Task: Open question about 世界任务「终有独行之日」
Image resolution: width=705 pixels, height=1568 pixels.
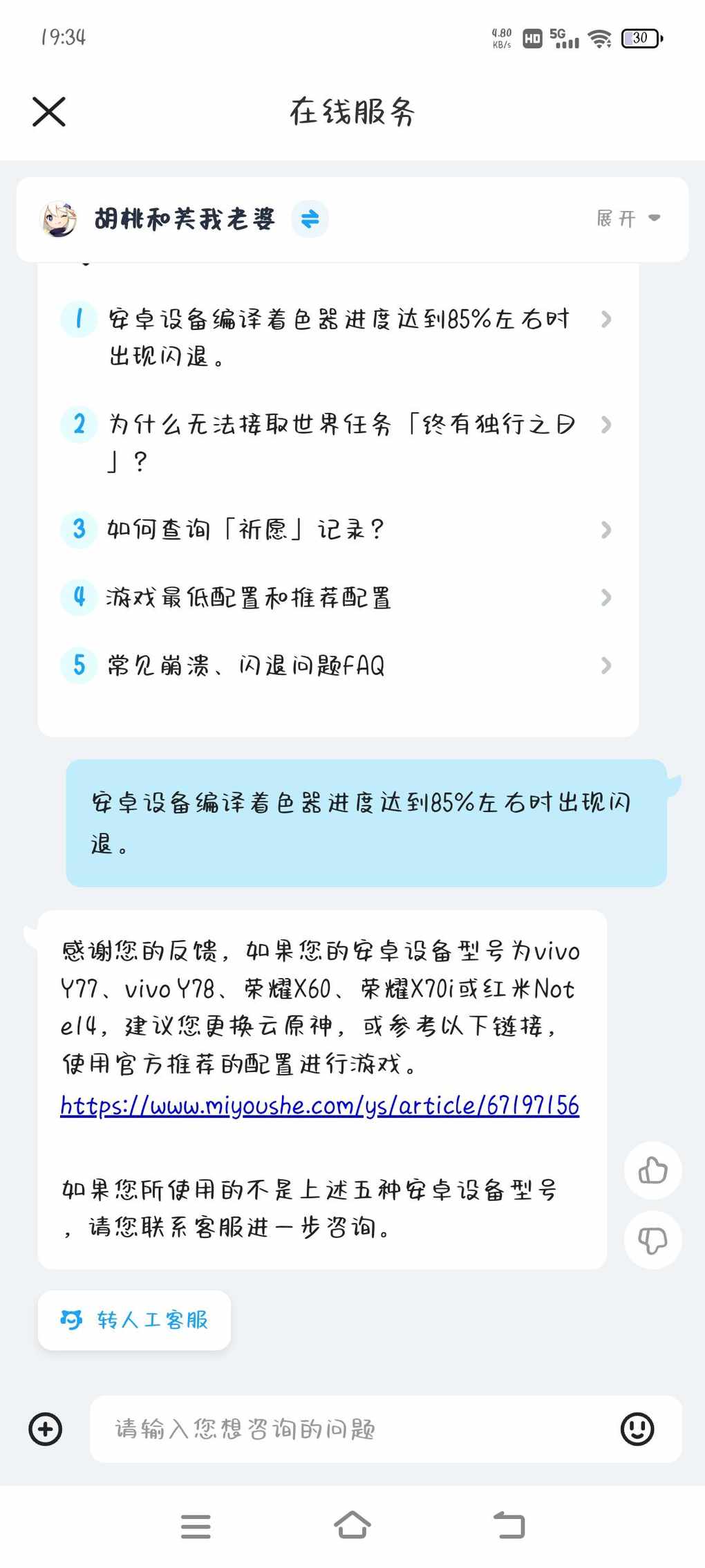Action: (337, 442)
